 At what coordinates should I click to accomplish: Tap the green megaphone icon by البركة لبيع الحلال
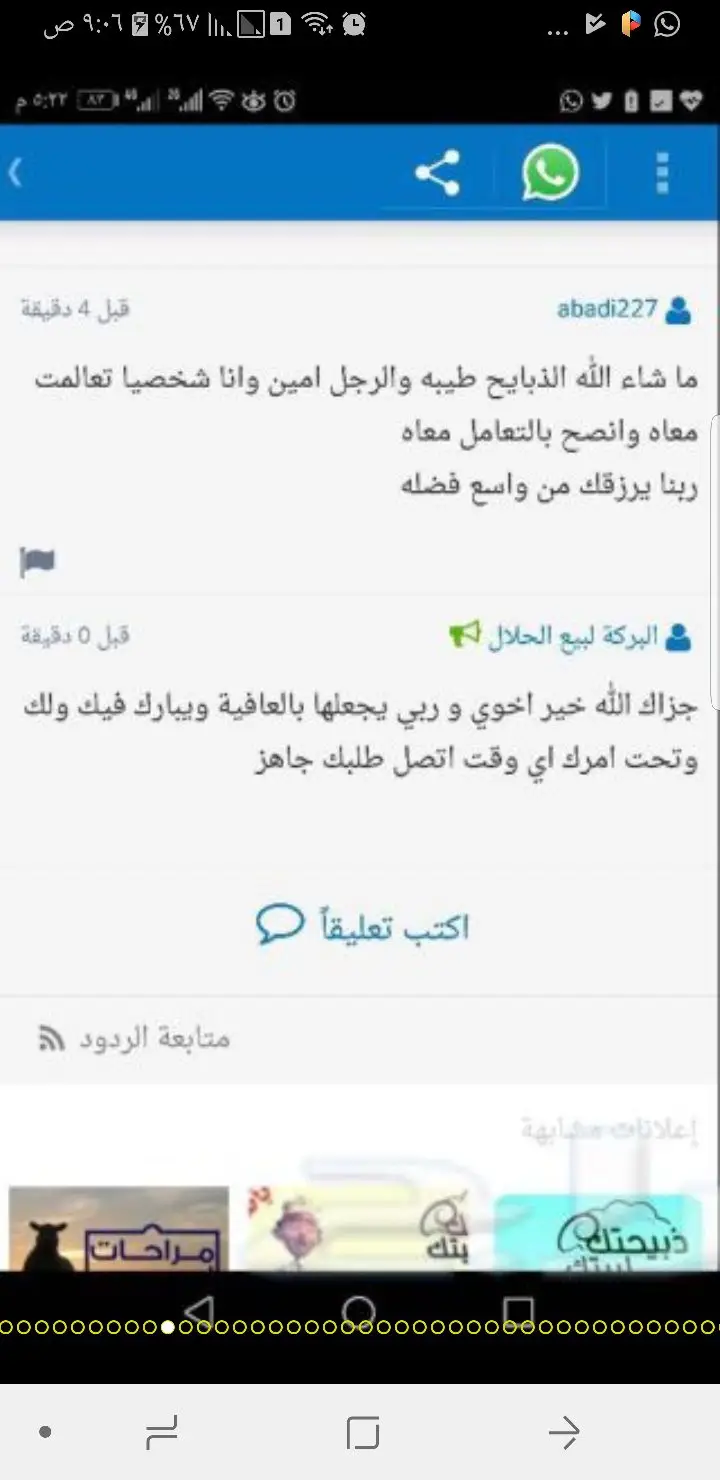point(465,633)
